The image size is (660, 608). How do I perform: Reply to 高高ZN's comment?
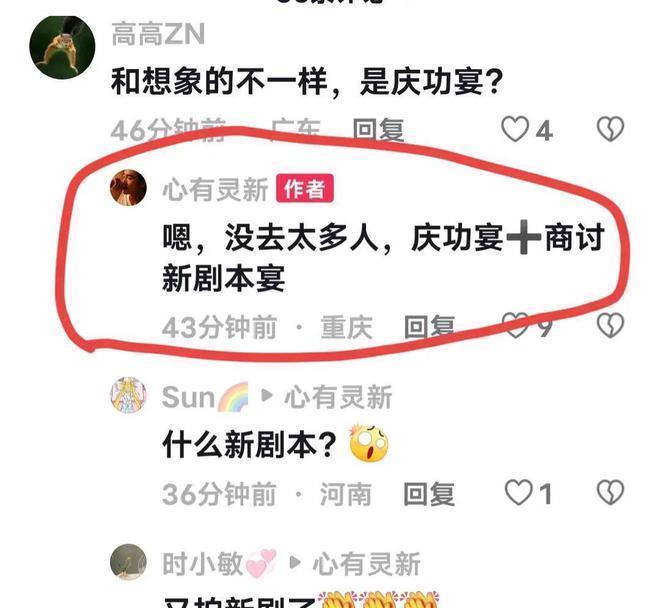378,129
